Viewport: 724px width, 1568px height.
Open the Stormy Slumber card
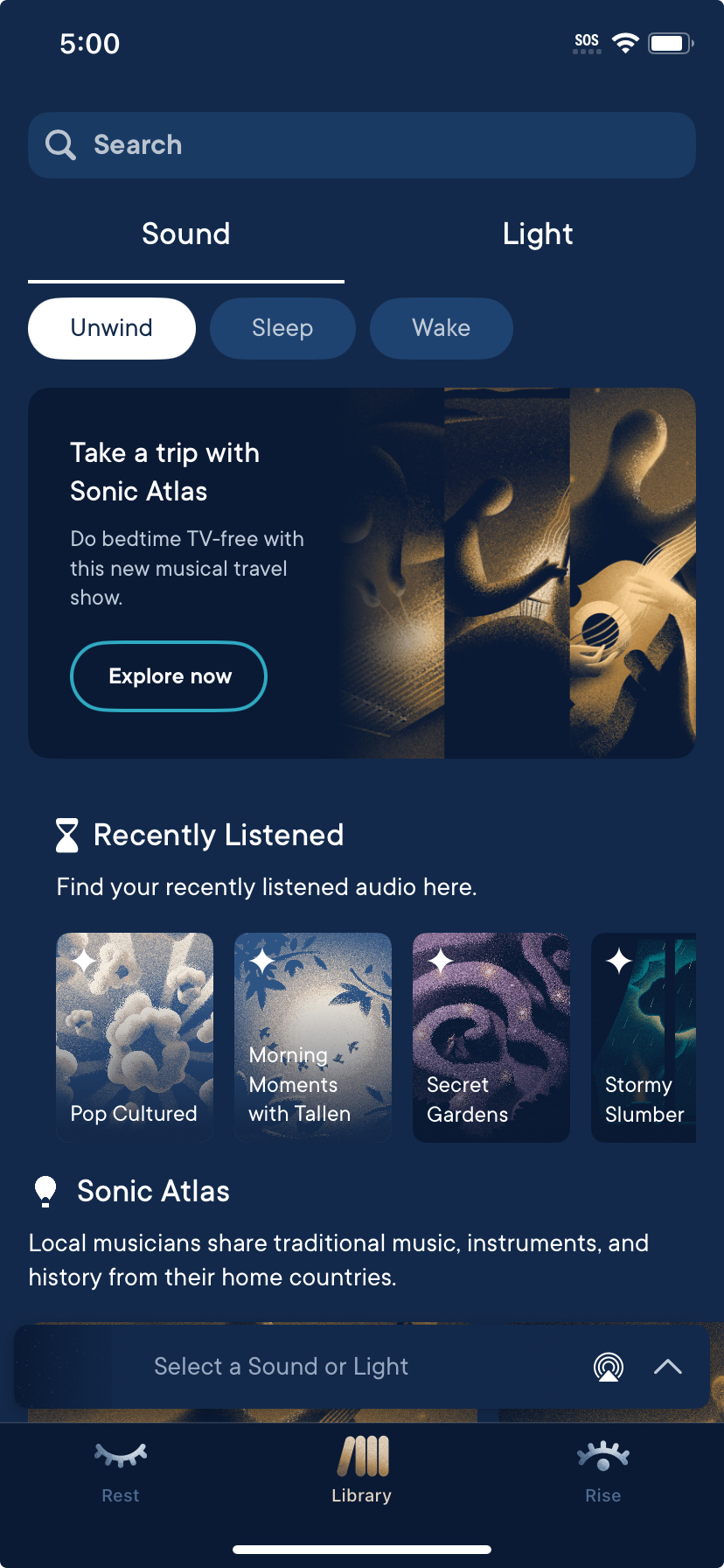point(644,1037)
